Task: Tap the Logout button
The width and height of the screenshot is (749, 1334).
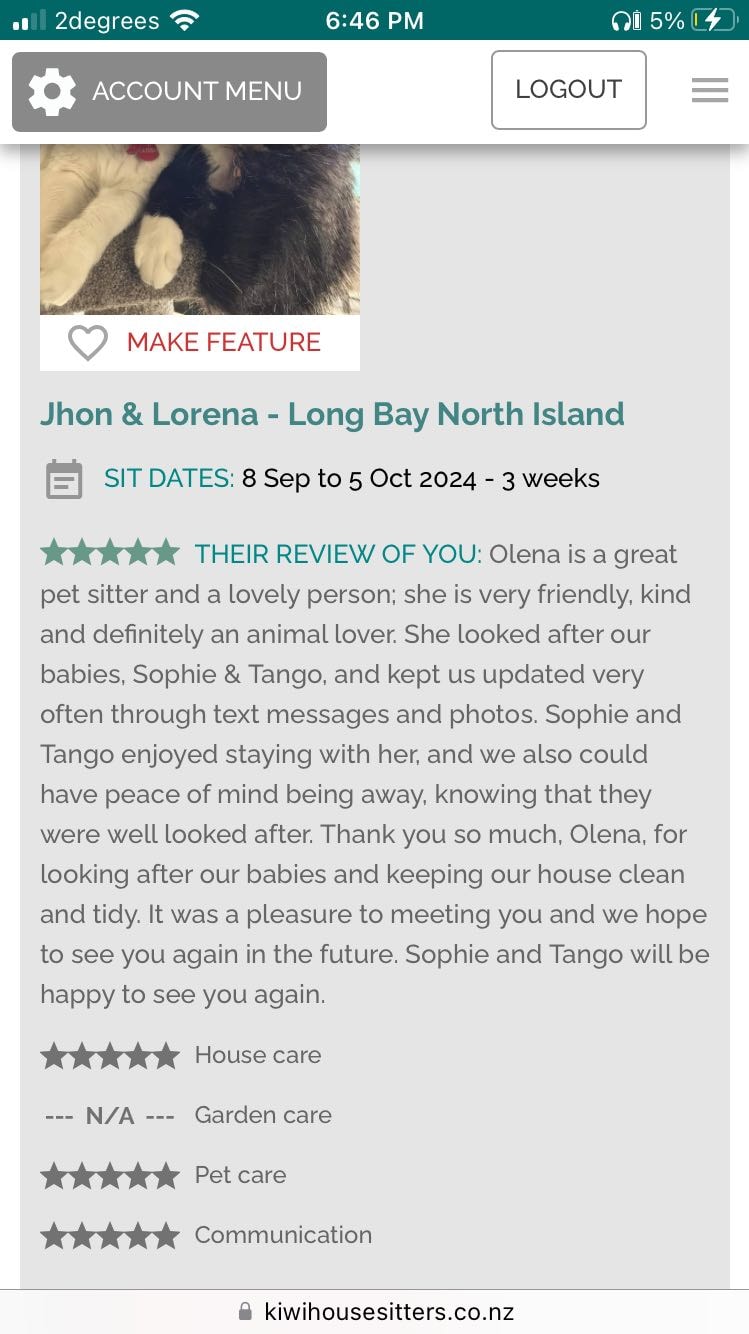Action: coord(568,90)
